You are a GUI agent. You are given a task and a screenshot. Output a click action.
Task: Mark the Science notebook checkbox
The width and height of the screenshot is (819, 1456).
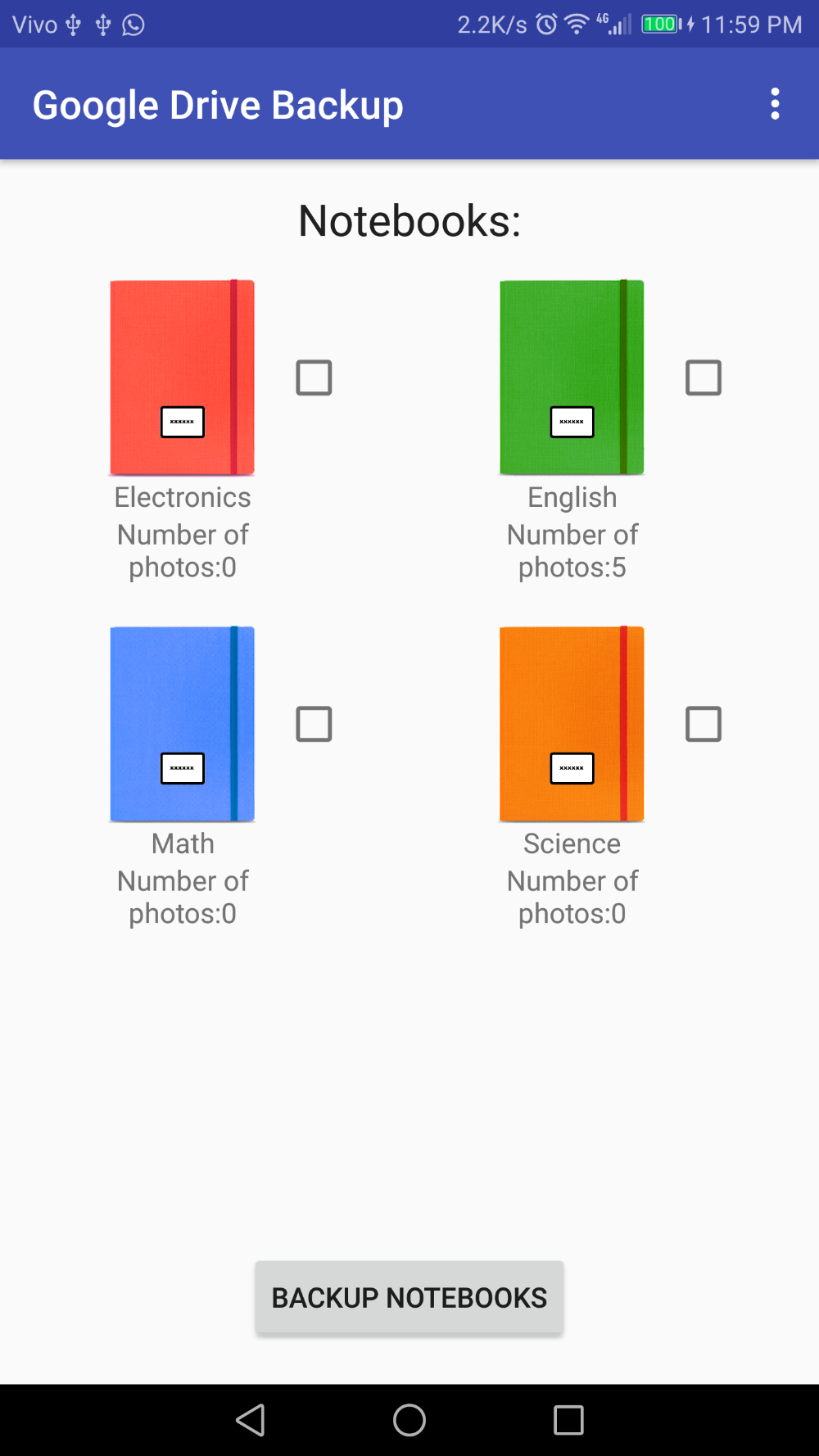pos(704,724)
